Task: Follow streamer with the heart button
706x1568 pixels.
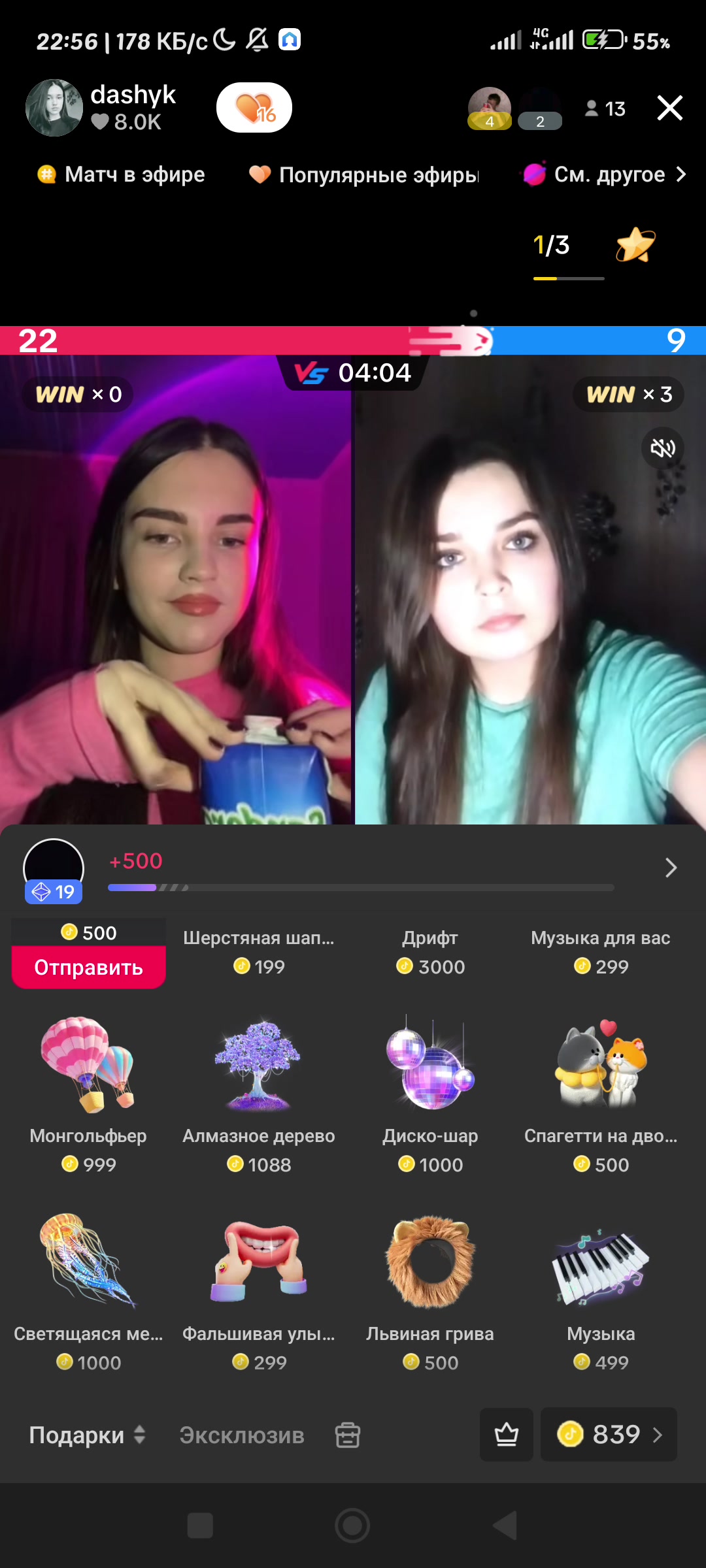Action: coord(254,108)
